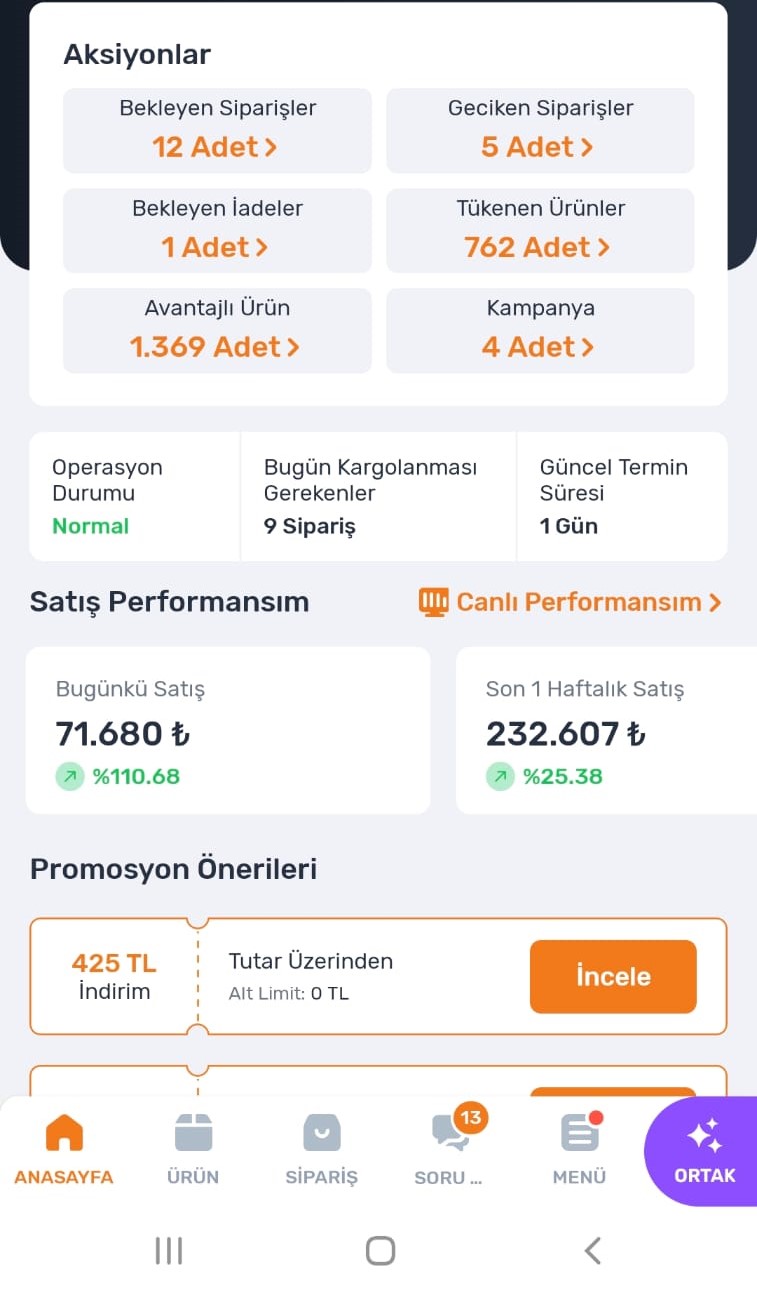
Task: Click the İncele button on 425 TL promotion
Action: click(x=613, y=977)
